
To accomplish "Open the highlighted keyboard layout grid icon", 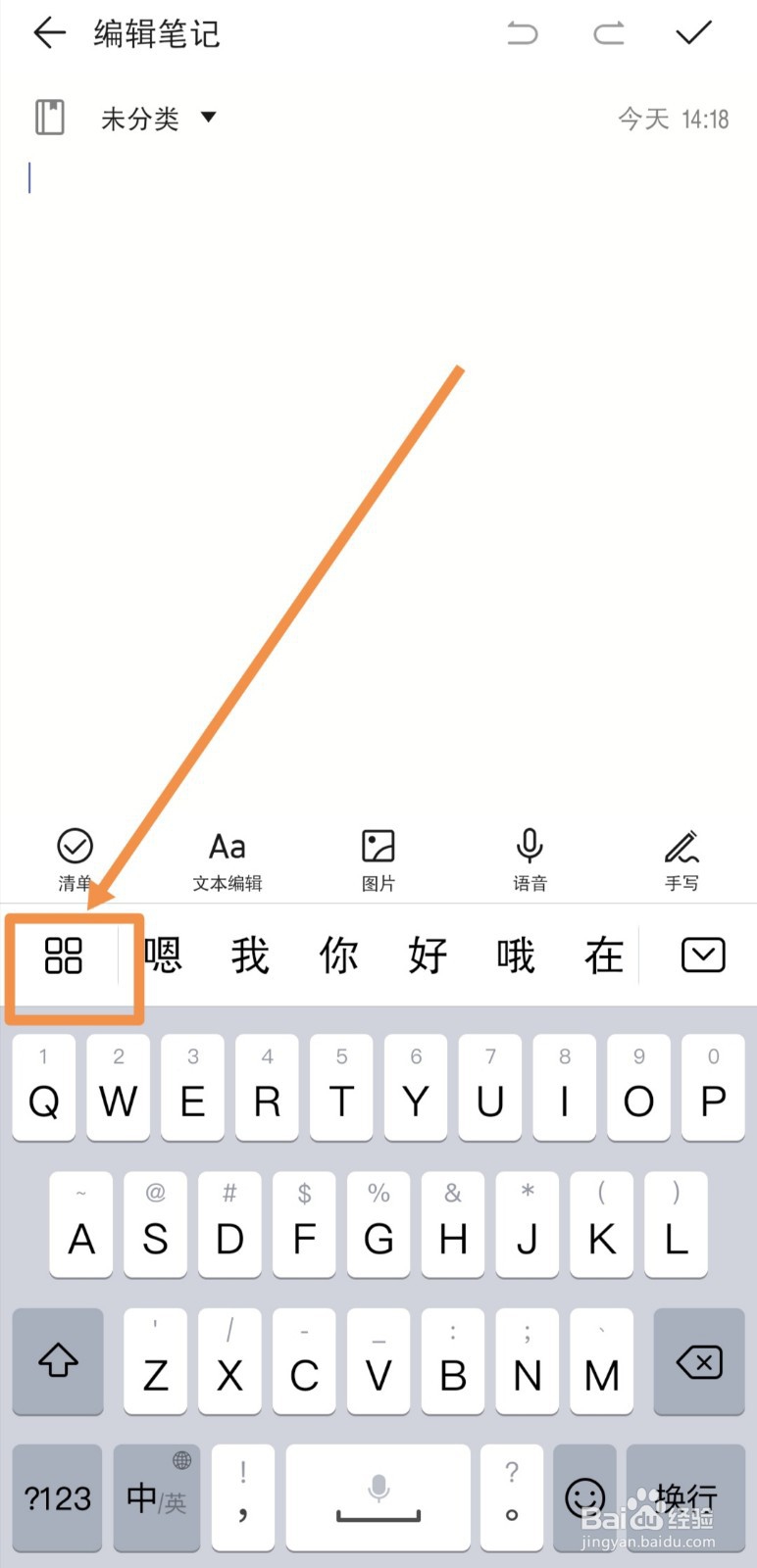I will 64,957.
